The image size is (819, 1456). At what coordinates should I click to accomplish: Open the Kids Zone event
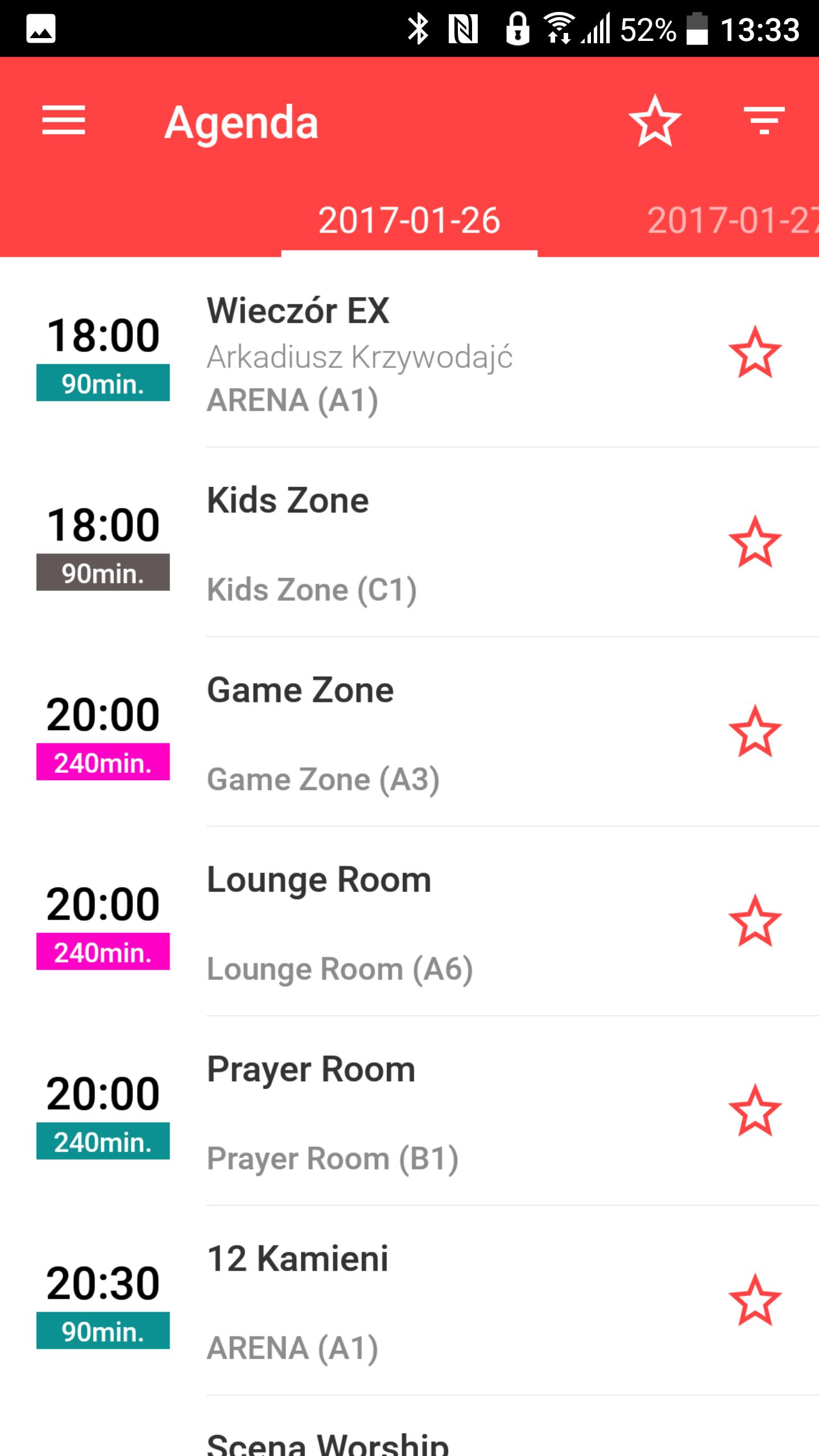[398, 543]
